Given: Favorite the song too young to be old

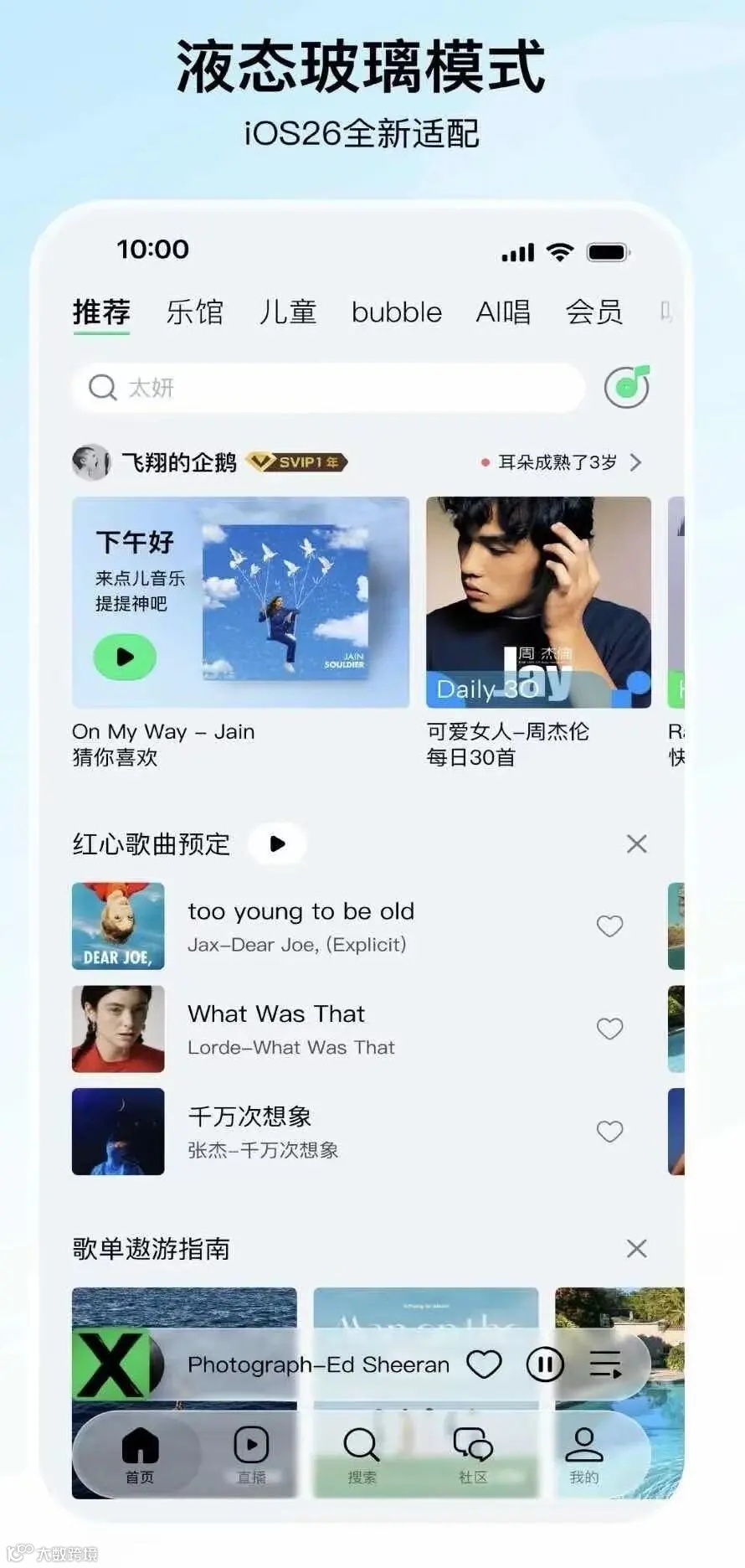Looking at the screenshot, I should tap(609, 926).
